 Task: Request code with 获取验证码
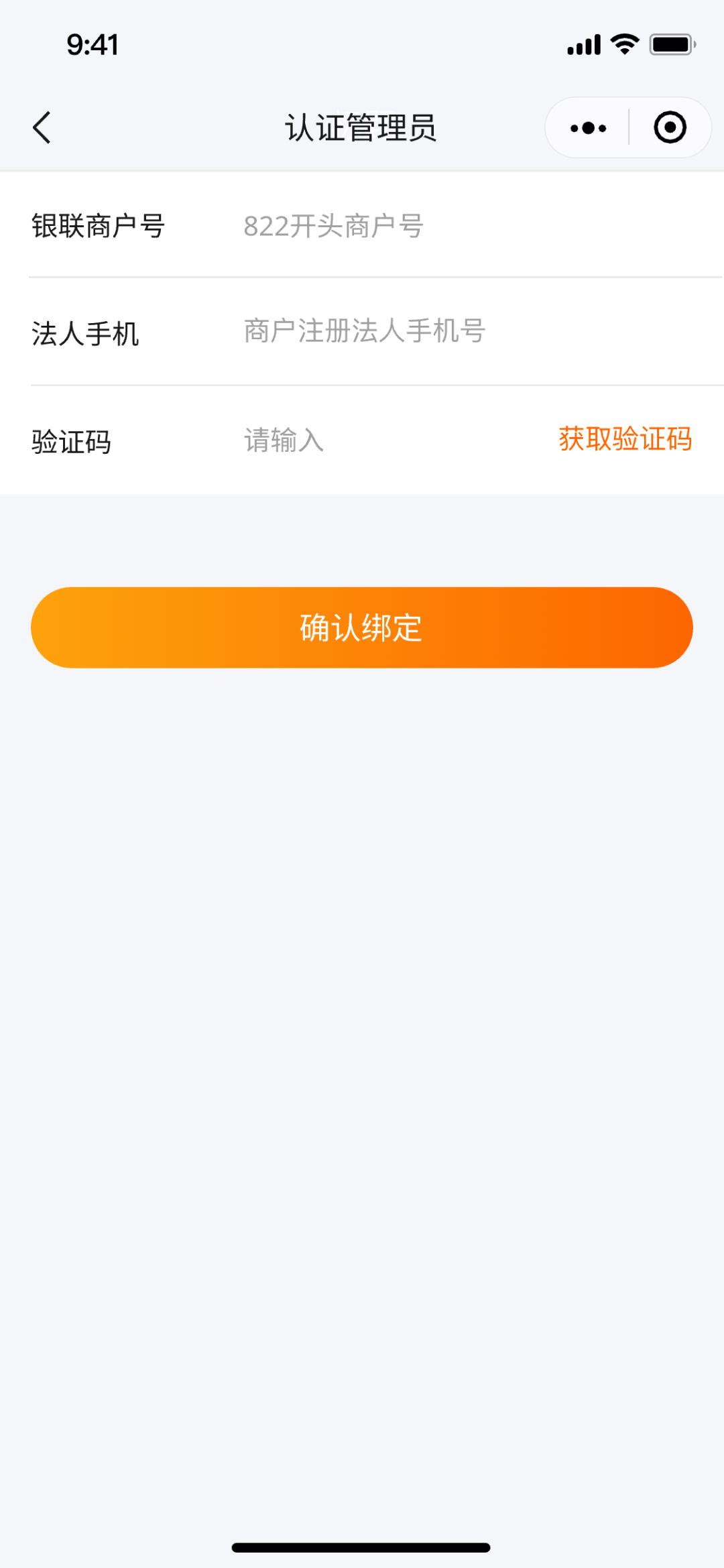pos(625,440)
